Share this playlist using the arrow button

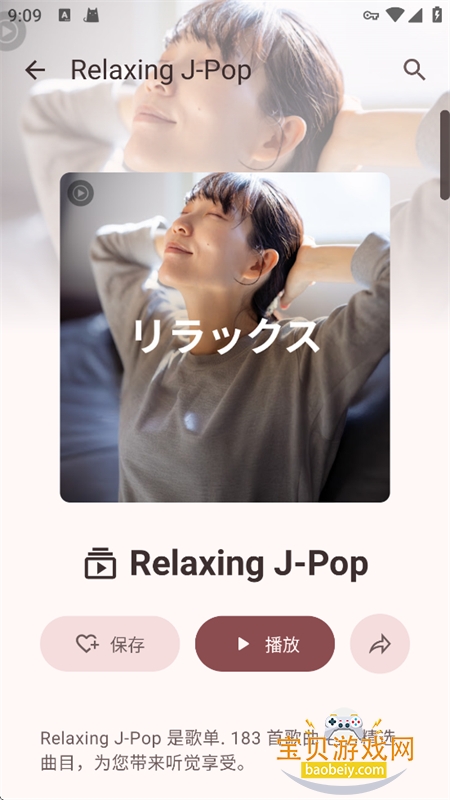pos(380,644)
